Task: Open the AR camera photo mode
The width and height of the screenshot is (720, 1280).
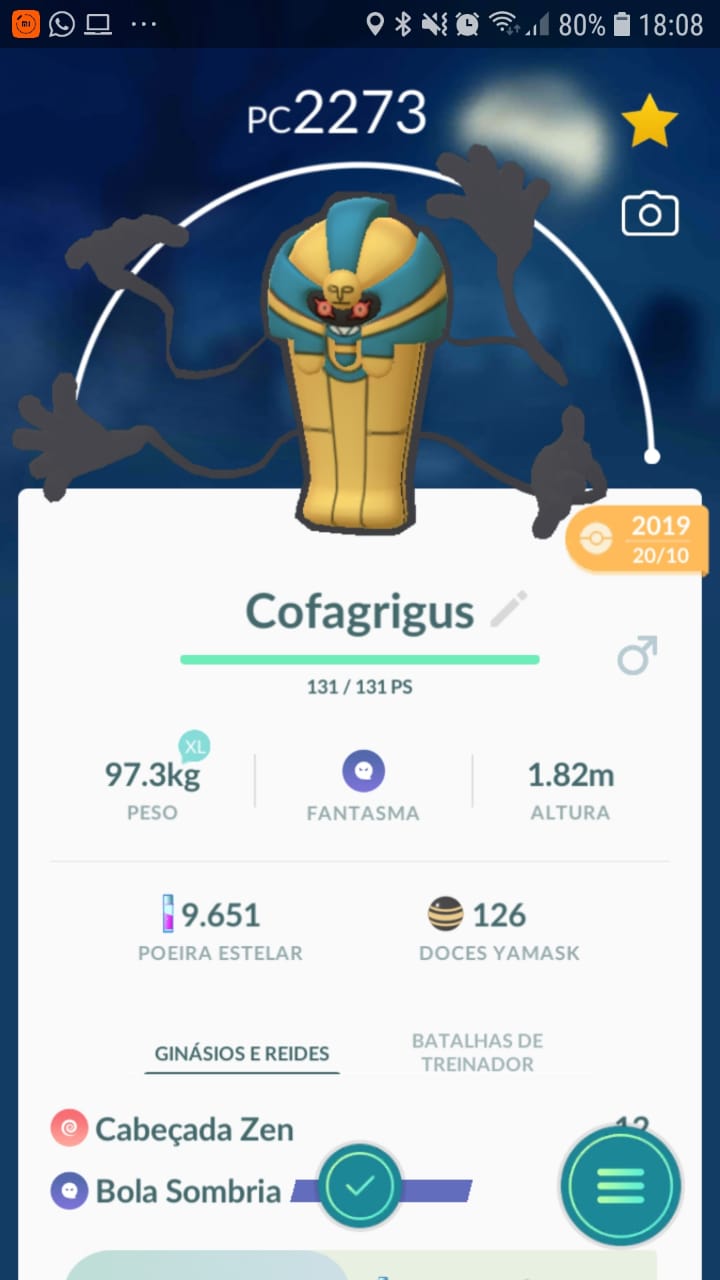Action: pyautogui.click(x=650, y=215)
